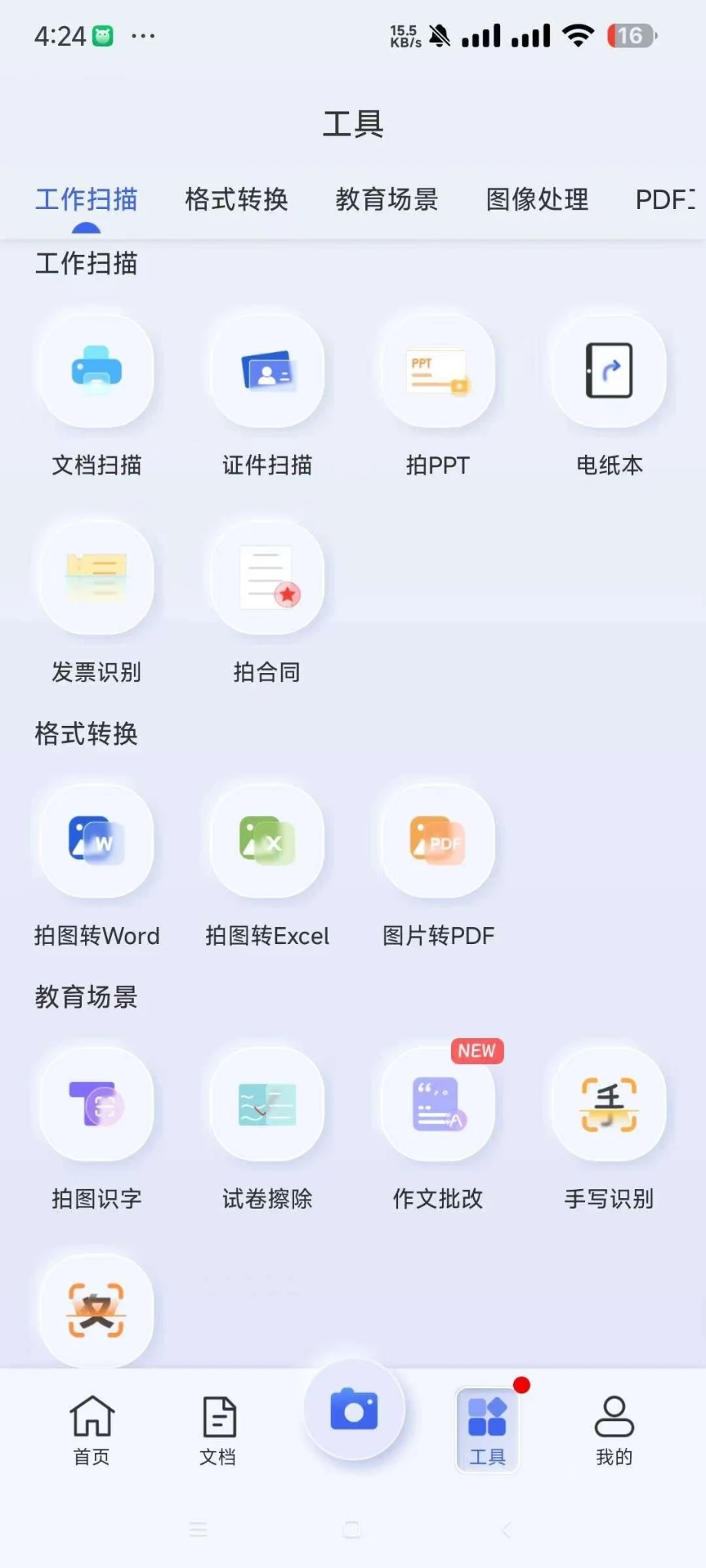
Task: Switch to the 教育场景 top tab
Action: click(387, 199)
